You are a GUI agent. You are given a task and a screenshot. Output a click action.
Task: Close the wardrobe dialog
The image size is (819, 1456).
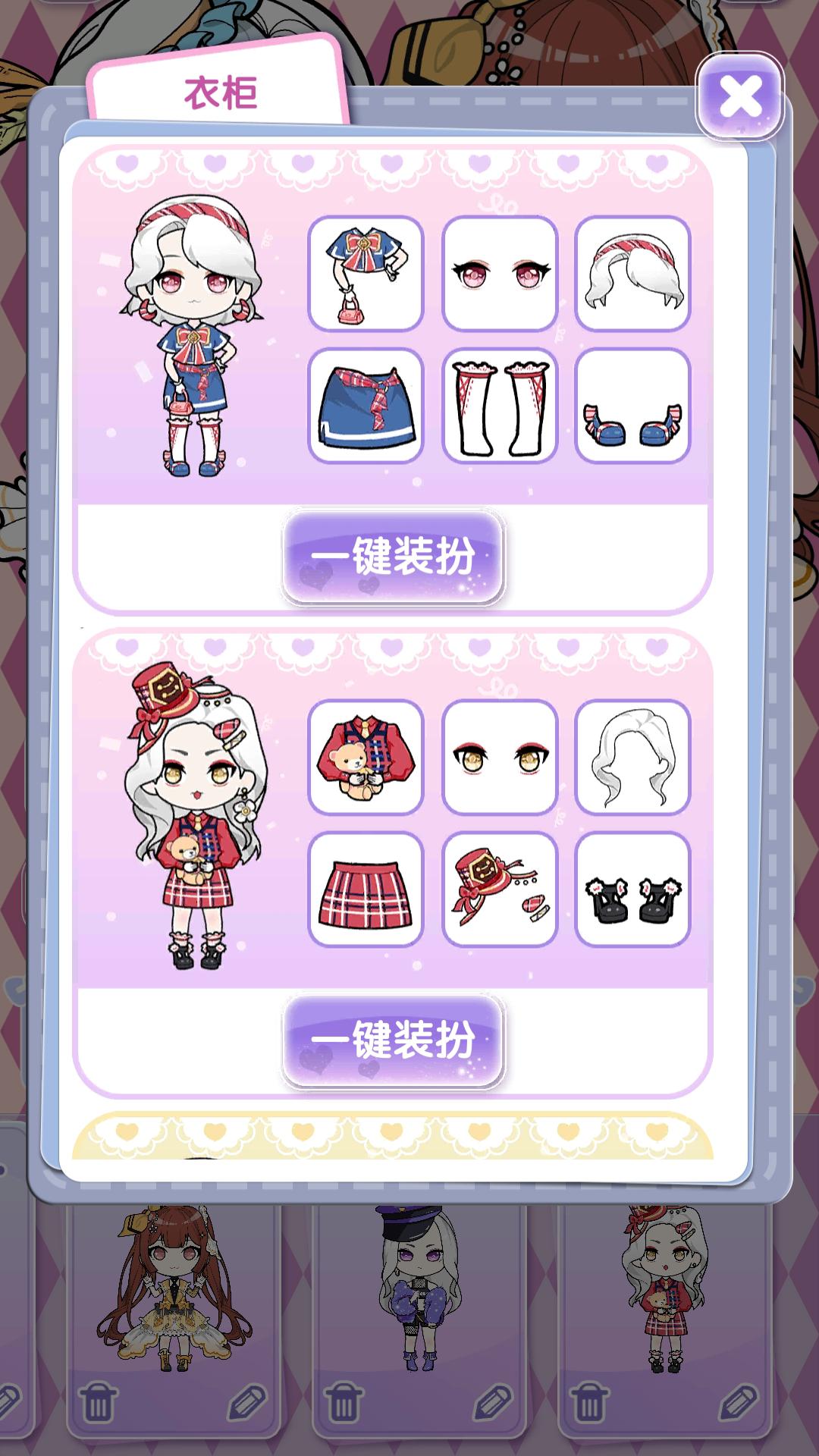coord(739,96)
